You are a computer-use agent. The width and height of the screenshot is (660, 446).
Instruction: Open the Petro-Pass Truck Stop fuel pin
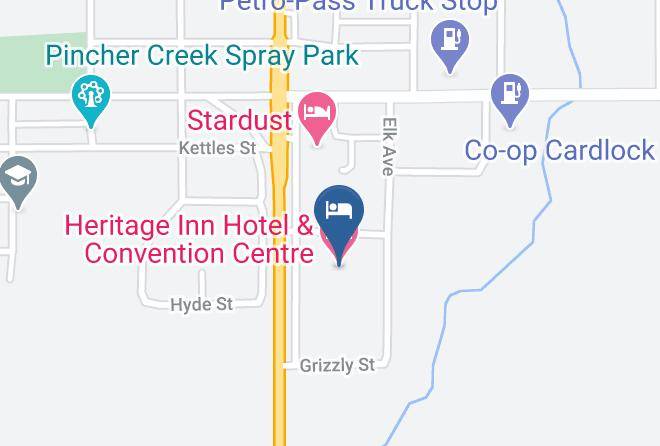point(450,47)
